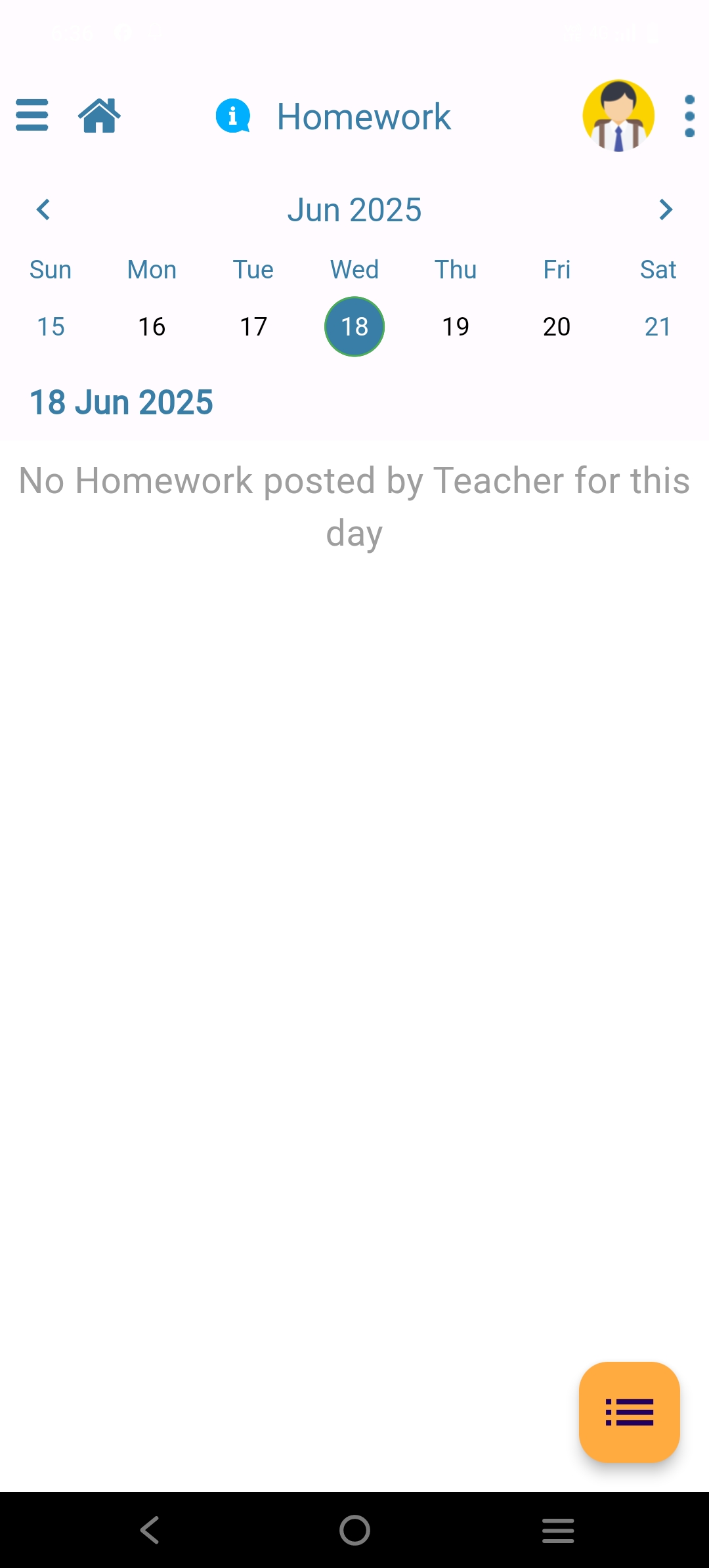Open the hamburger drawer menu
This screenshot has width=709, height=1568.
point(32,116)
